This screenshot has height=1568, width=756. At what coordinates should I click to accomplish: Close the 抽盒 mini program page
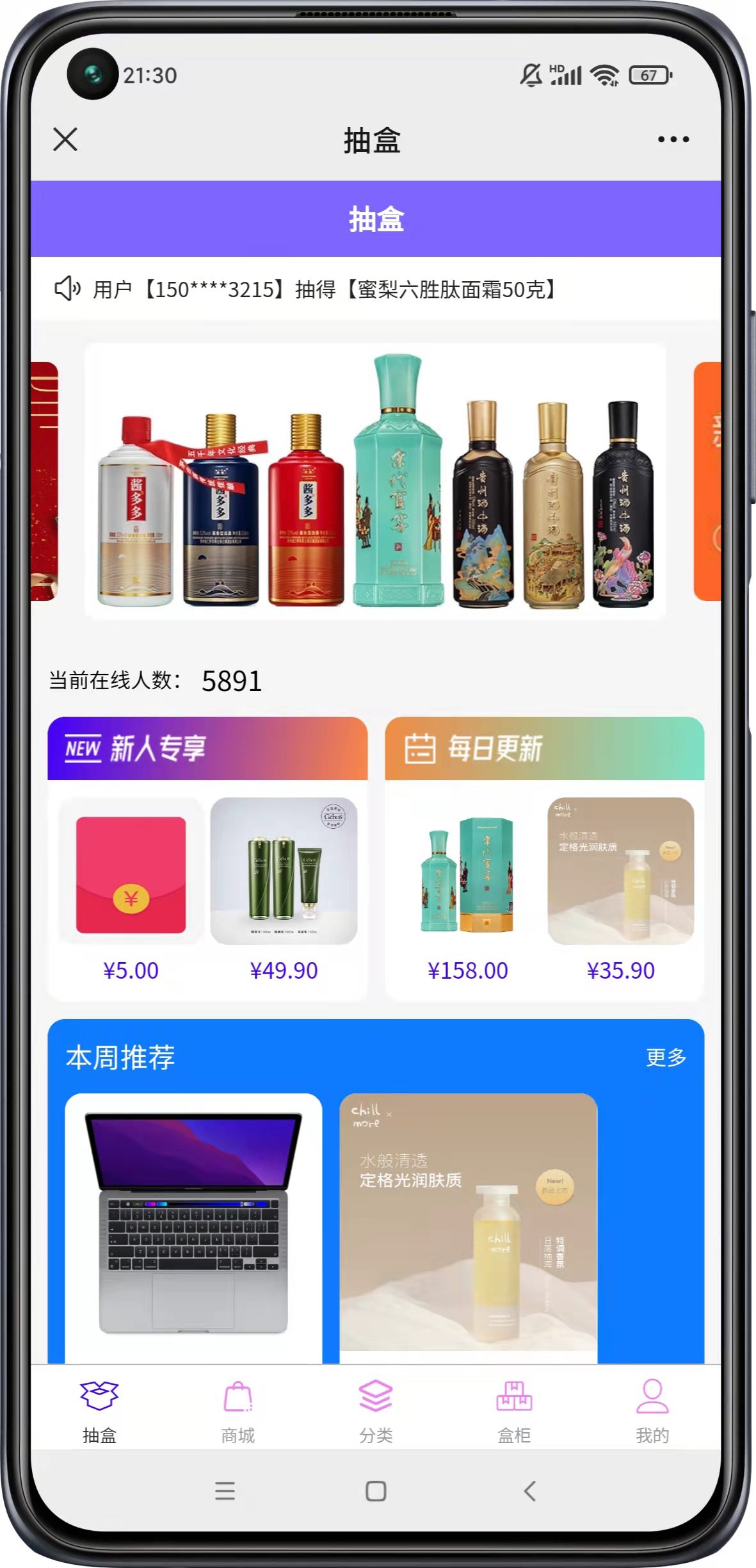pyautogui.click(x=65, y=139)
